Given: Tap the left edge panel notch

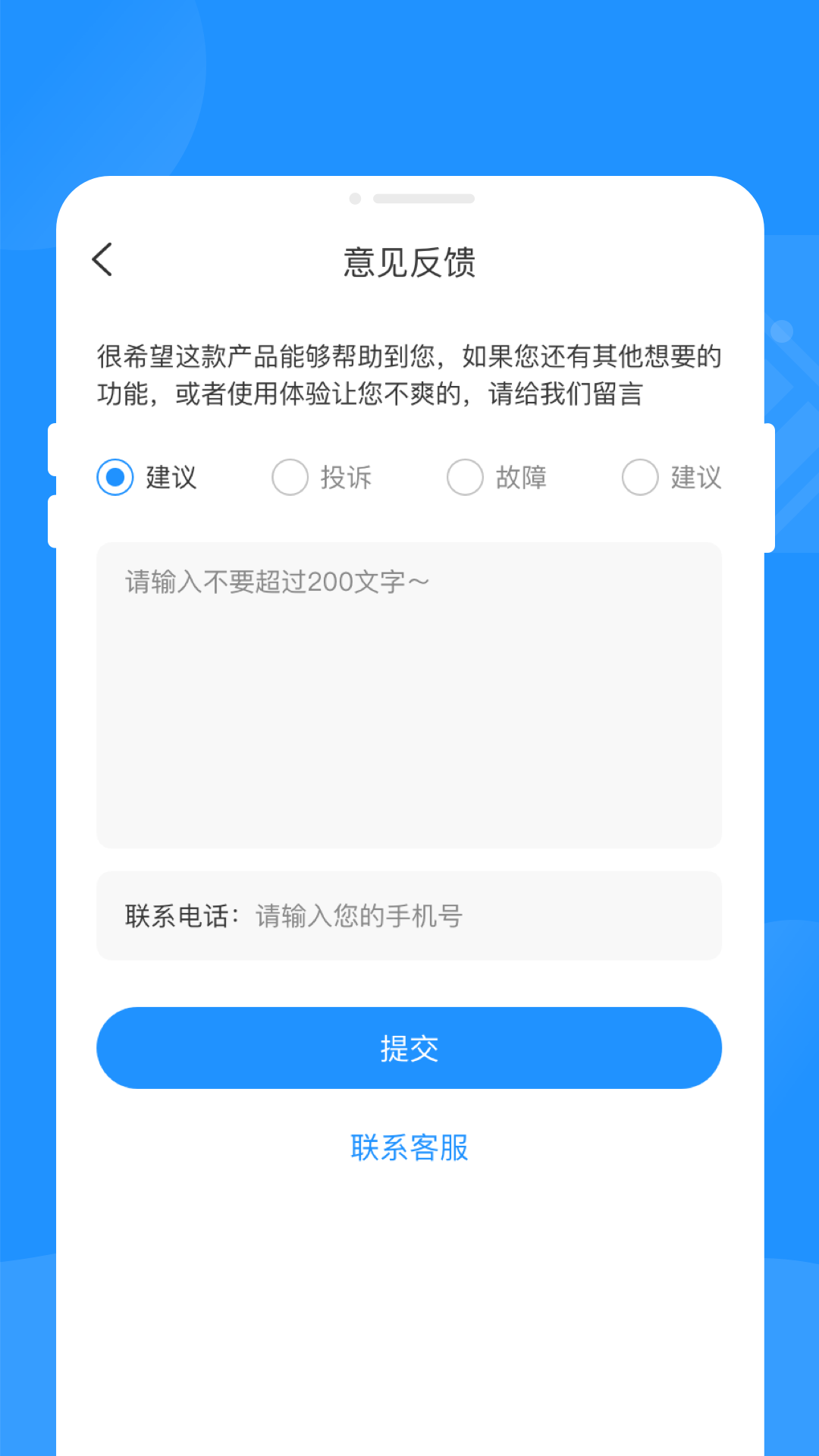Looking at the screenshot, I should [x=52, y=449].
